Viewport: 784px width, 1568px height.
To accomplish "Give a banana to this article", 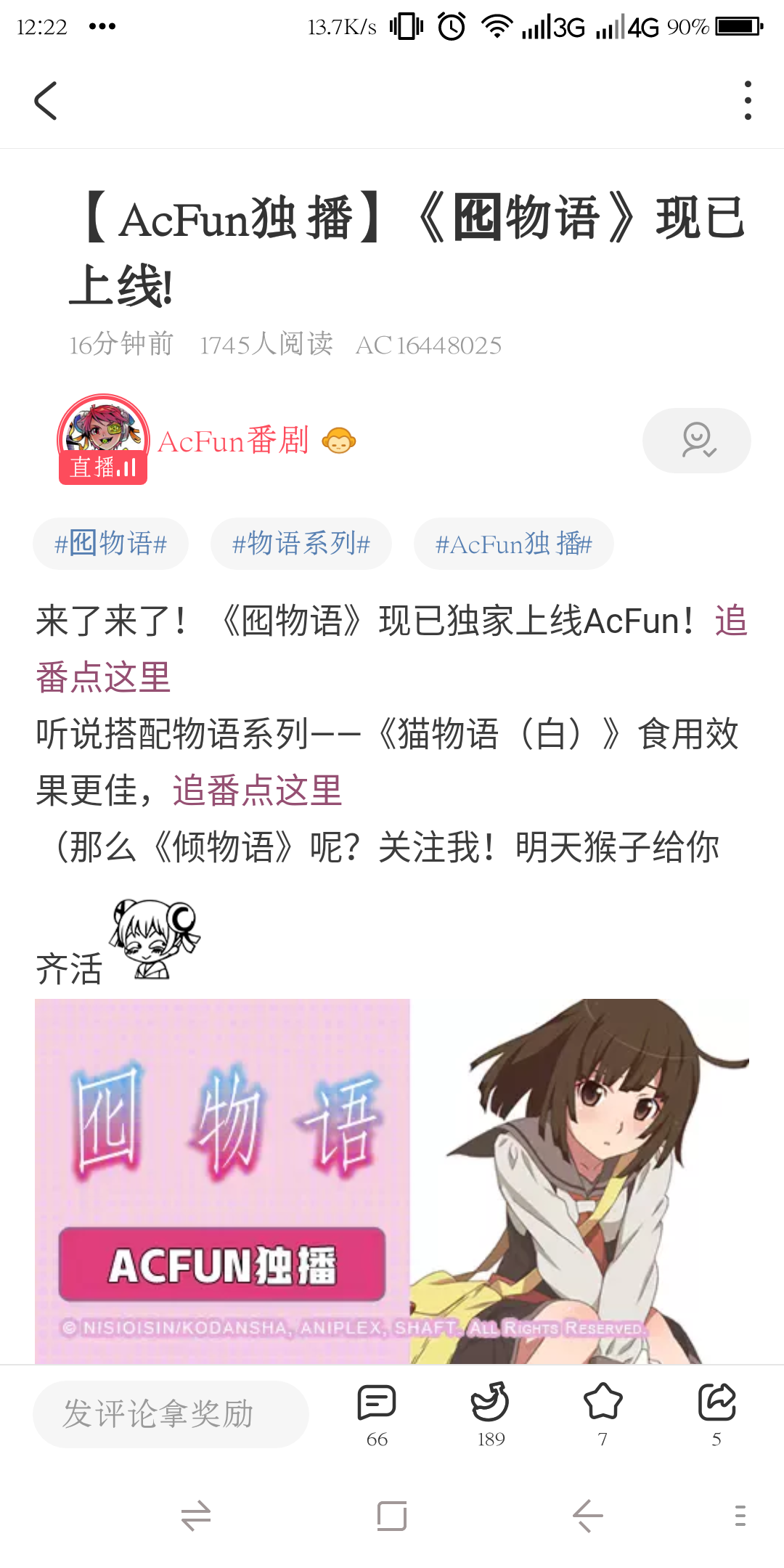I will click(x=491, y=1413).
